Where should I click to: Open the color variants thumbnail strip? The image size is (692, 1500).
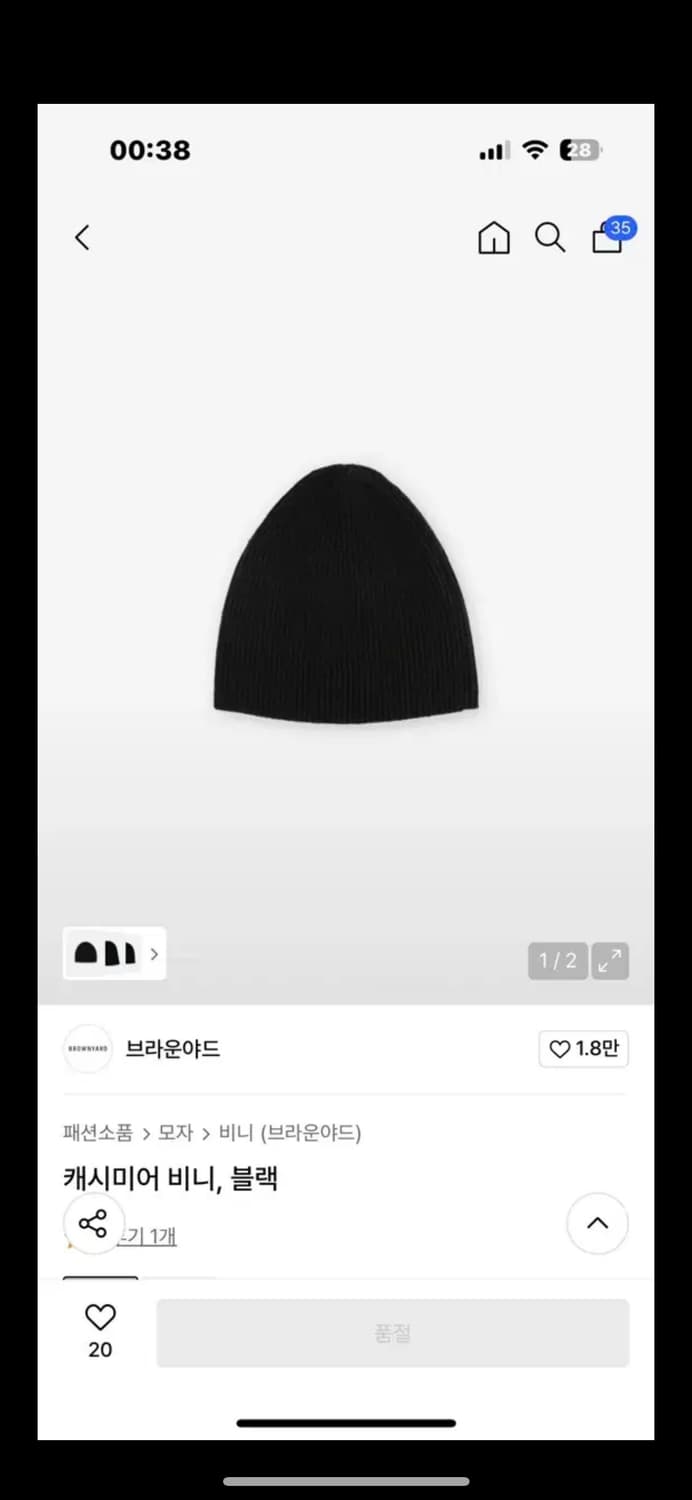[x=114, y=953]
